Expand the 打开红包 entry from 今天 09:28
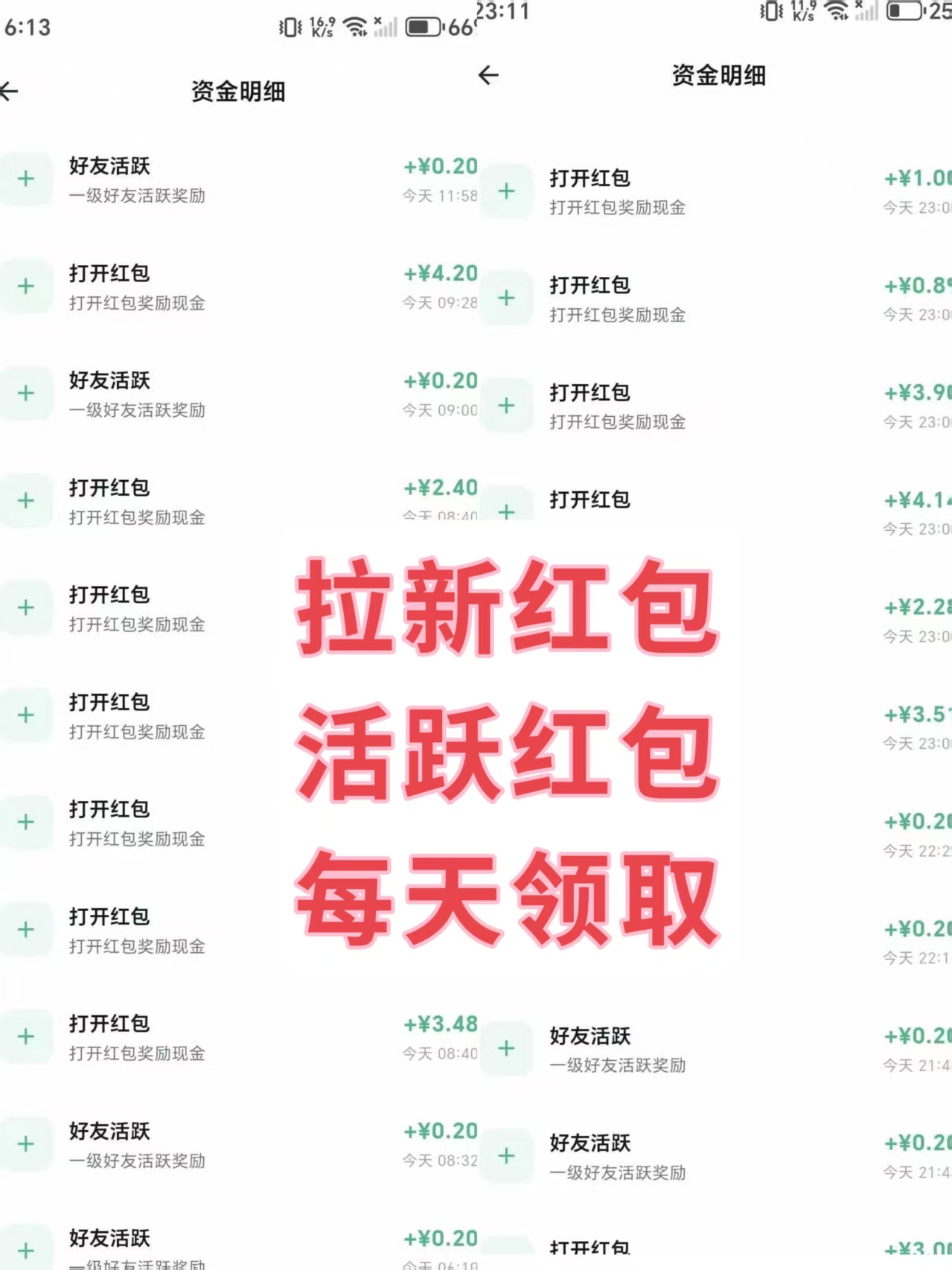Image resolution: width=952 pixels, height=1270 pixels. tap(25, 286)
